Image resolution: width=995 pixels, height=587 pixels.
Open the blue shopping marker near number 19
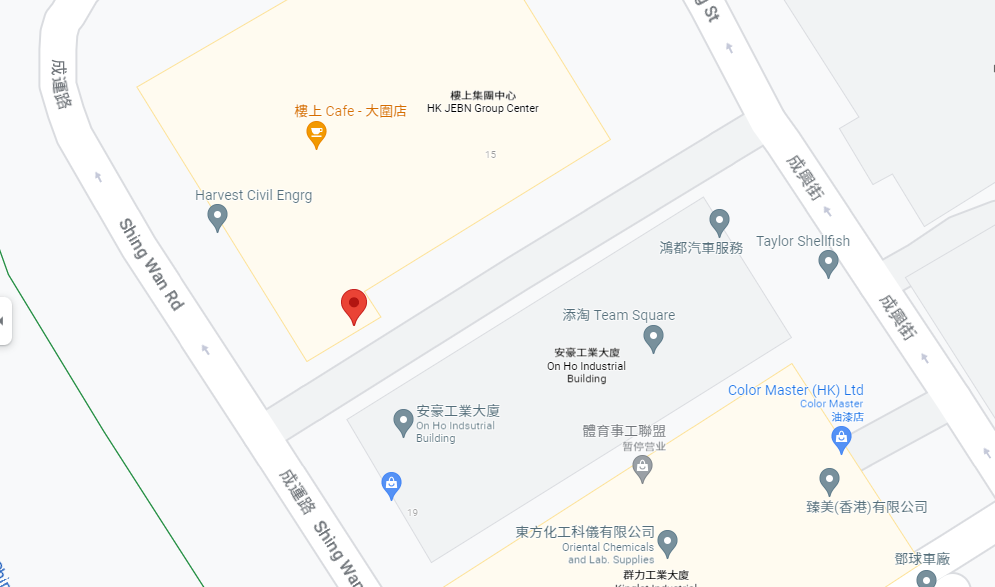tap(392, 485)
